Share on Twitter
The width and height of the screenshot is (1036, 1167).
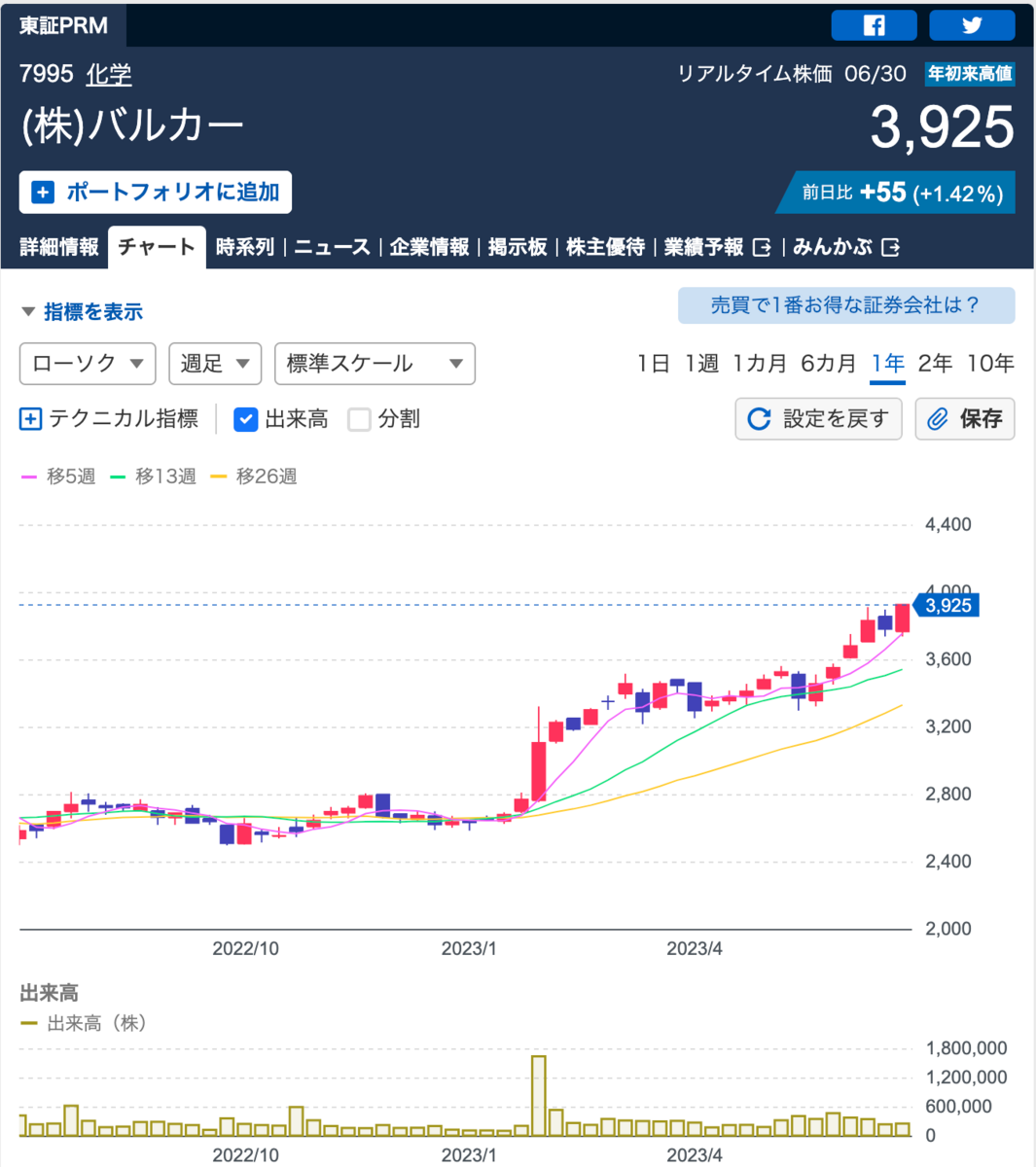(x=972, y=25)
